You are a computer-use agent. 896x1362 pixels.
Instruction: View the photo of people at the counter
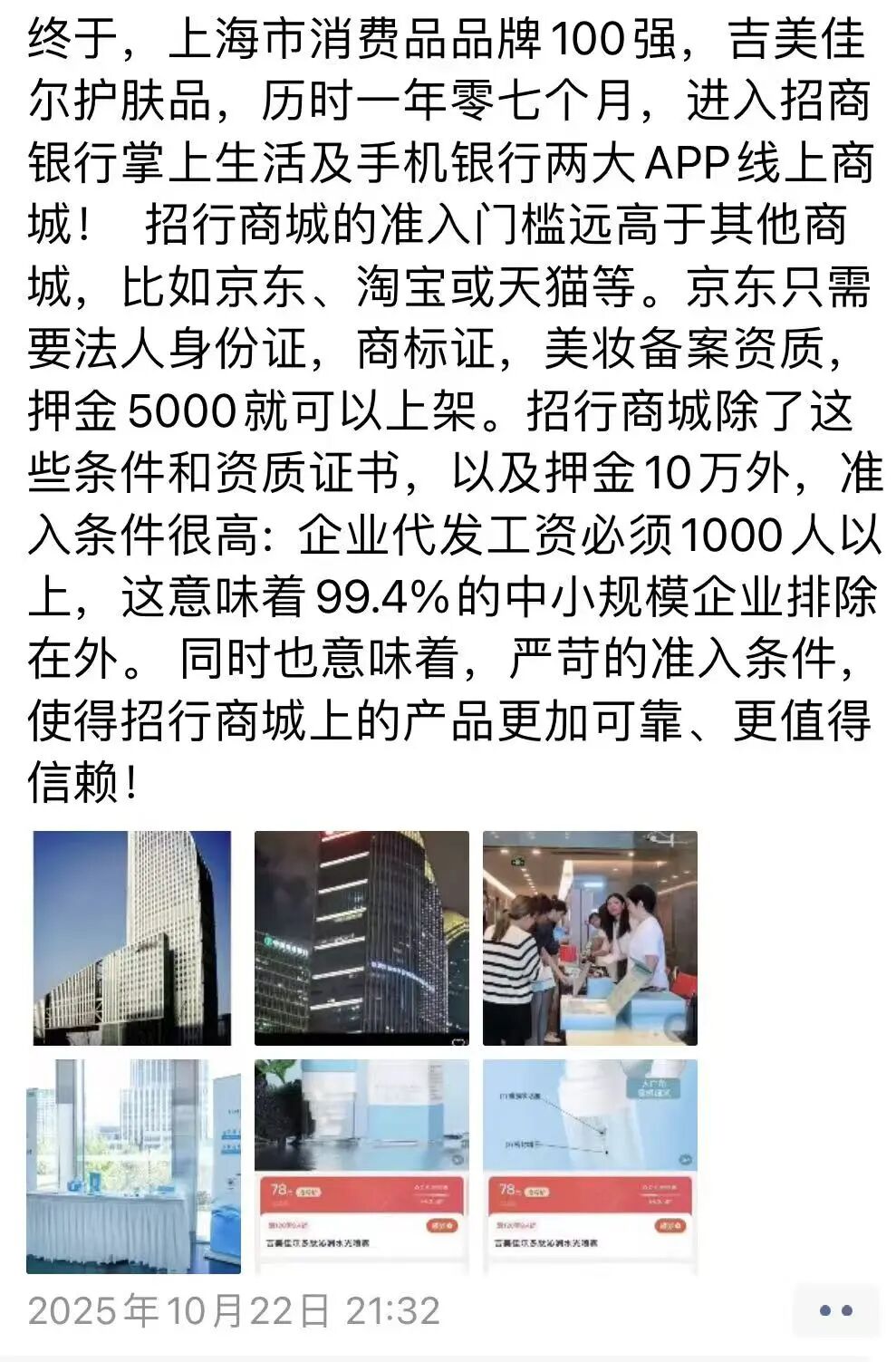590,938
